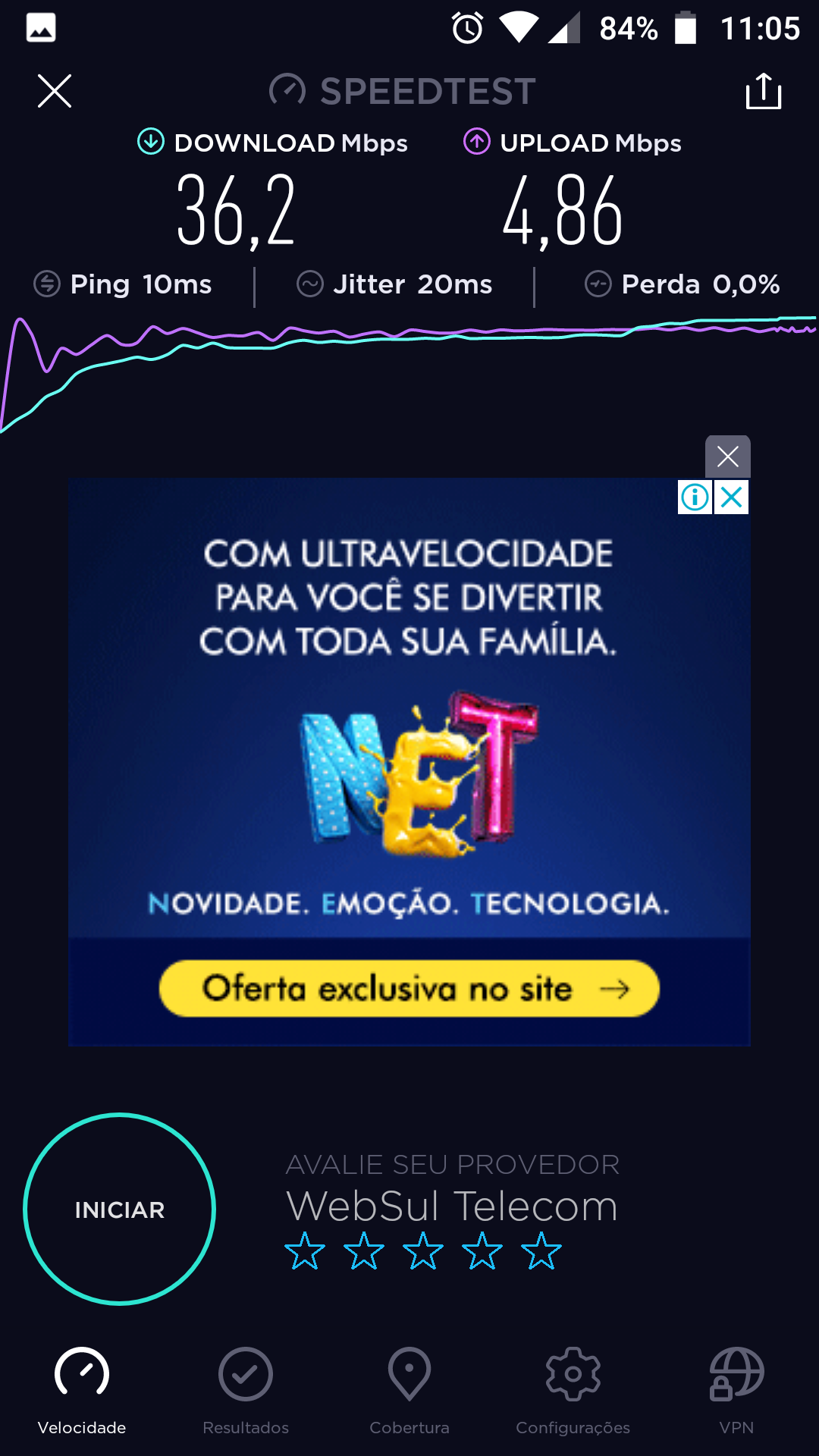
Task: Give WebSul Telecom three stars
Action: click(423, 1251)
